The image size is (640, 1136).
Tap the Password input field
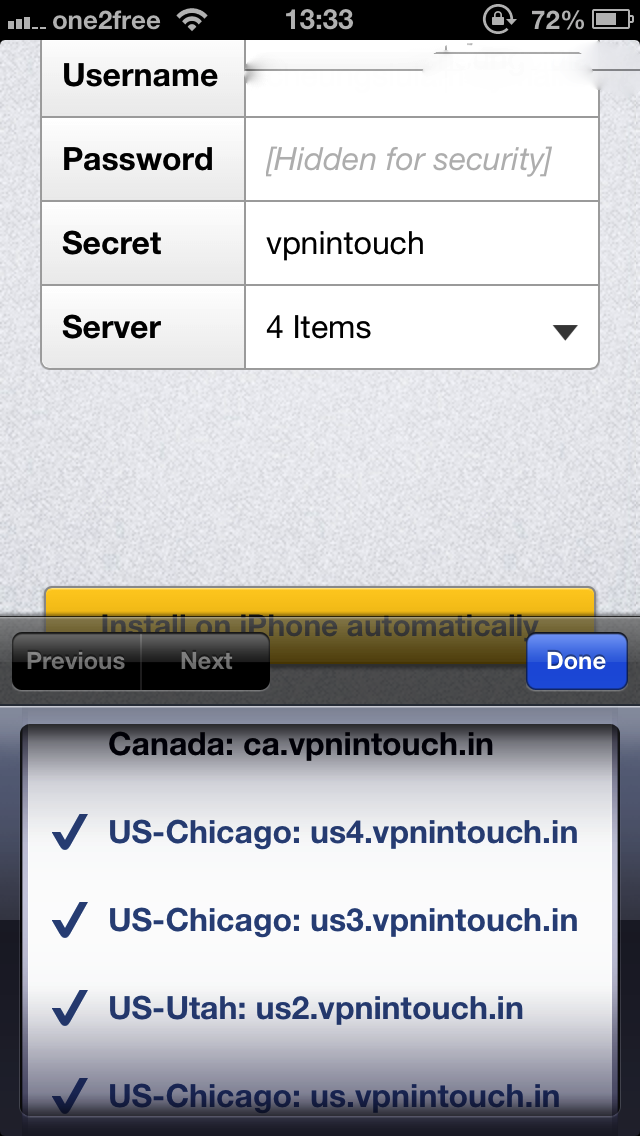[421, 160]
